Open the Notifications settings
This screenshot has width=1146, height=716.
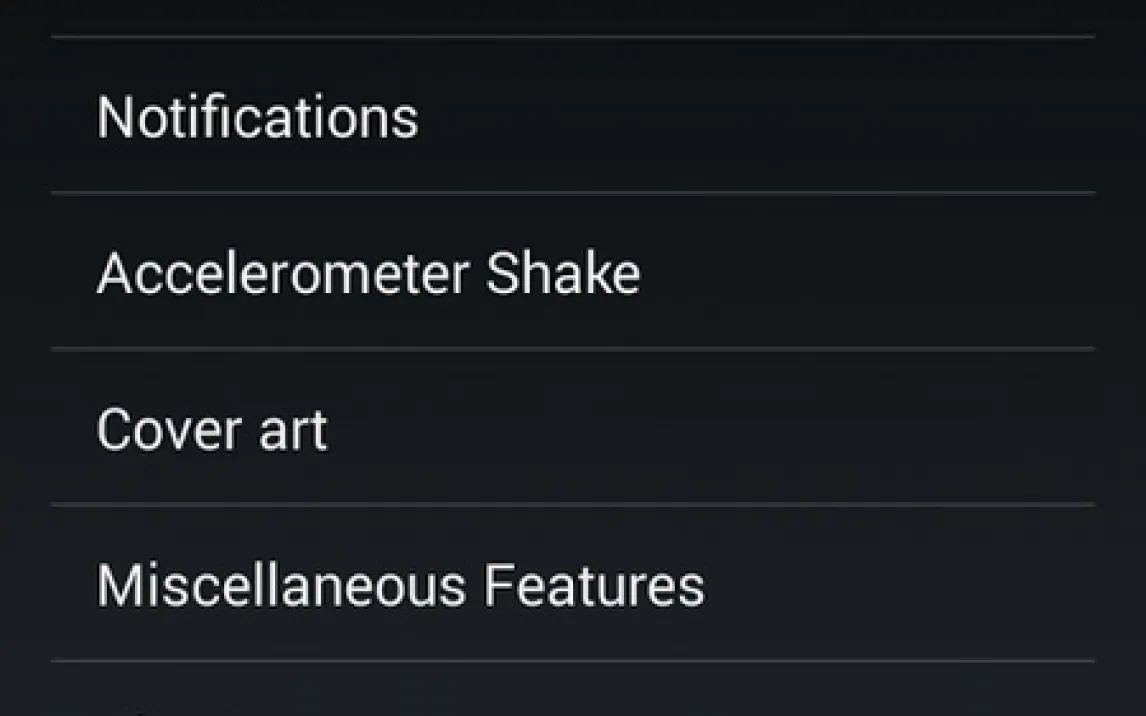[258, 117]
